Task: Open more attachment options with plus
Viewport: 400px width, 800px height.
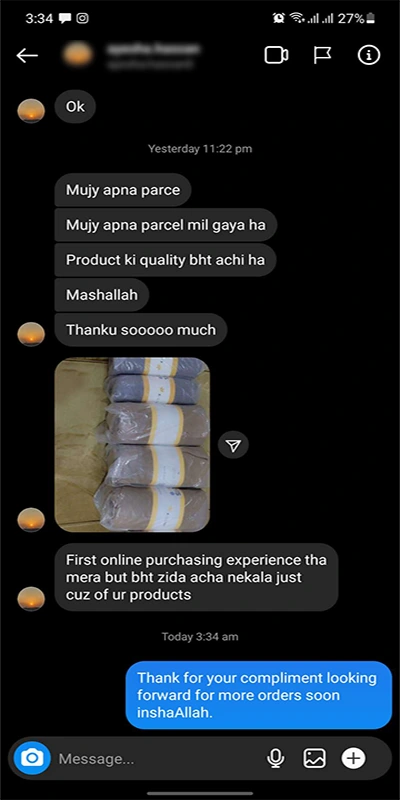Action: (354, 759)
